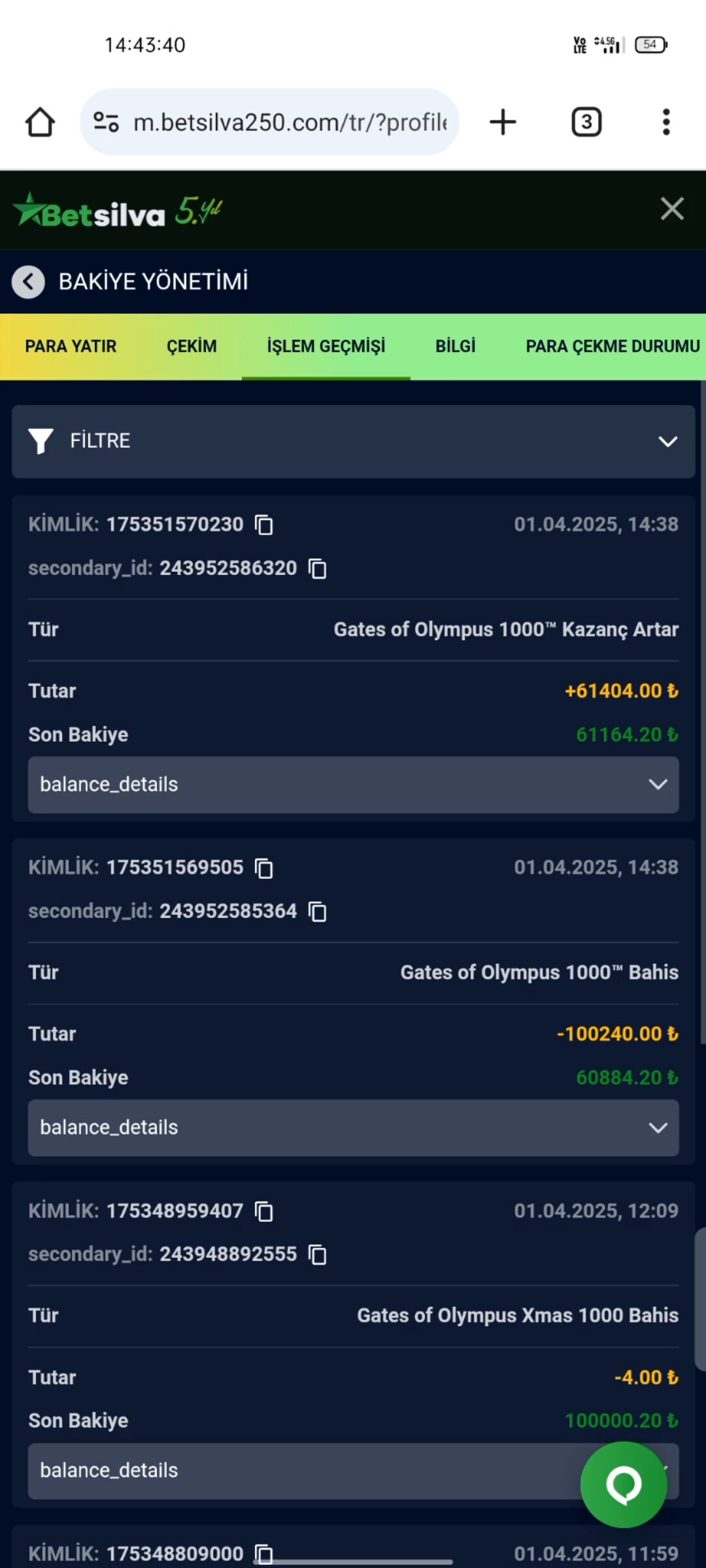Viewport: 706px width, 1568px height.
Task: Copy the transaction ID 175351569505
Action: pyautogui.click(x=264, y=868)
